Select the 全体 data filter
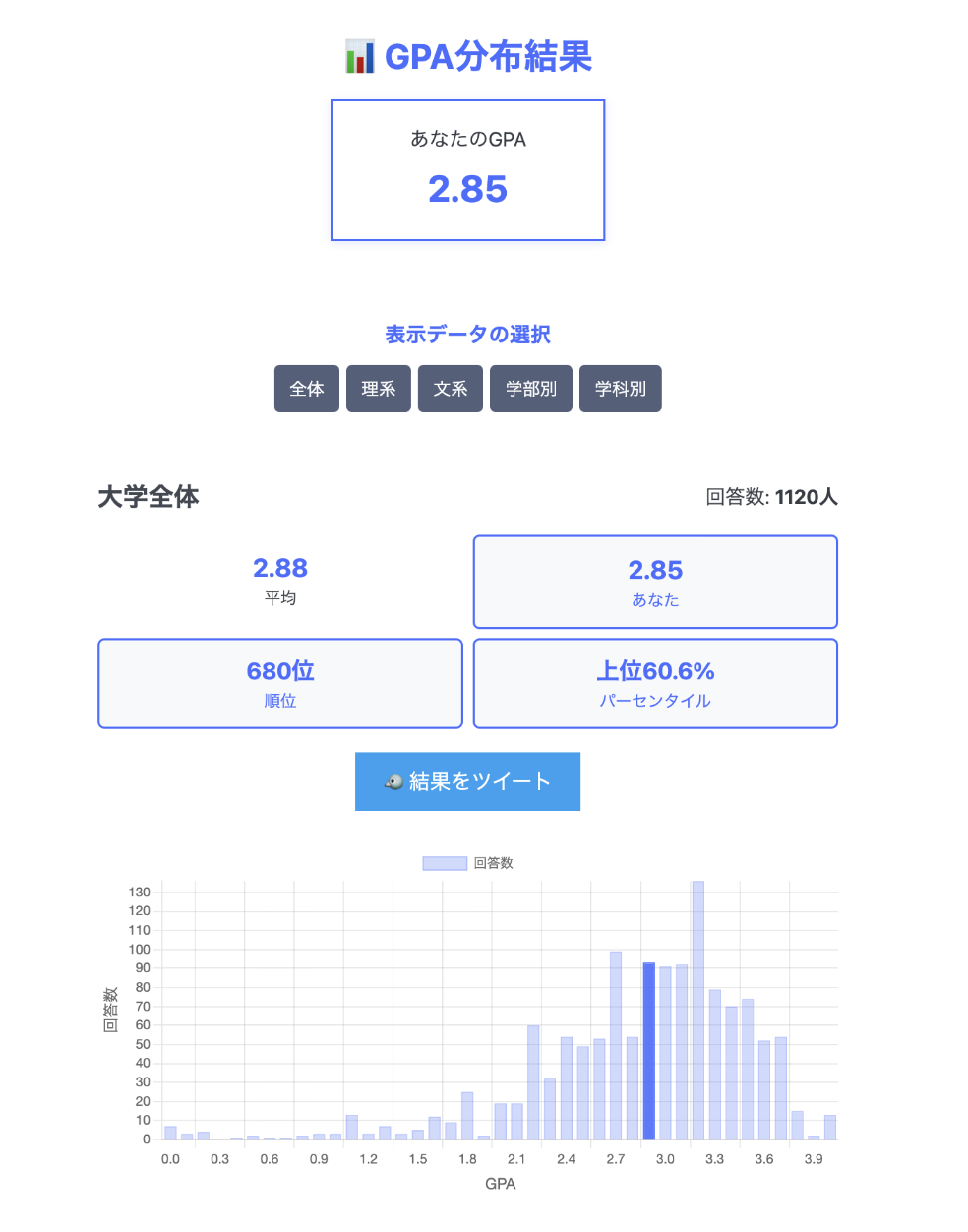Viewport: 968px width, 1232px height. (306, 389)
